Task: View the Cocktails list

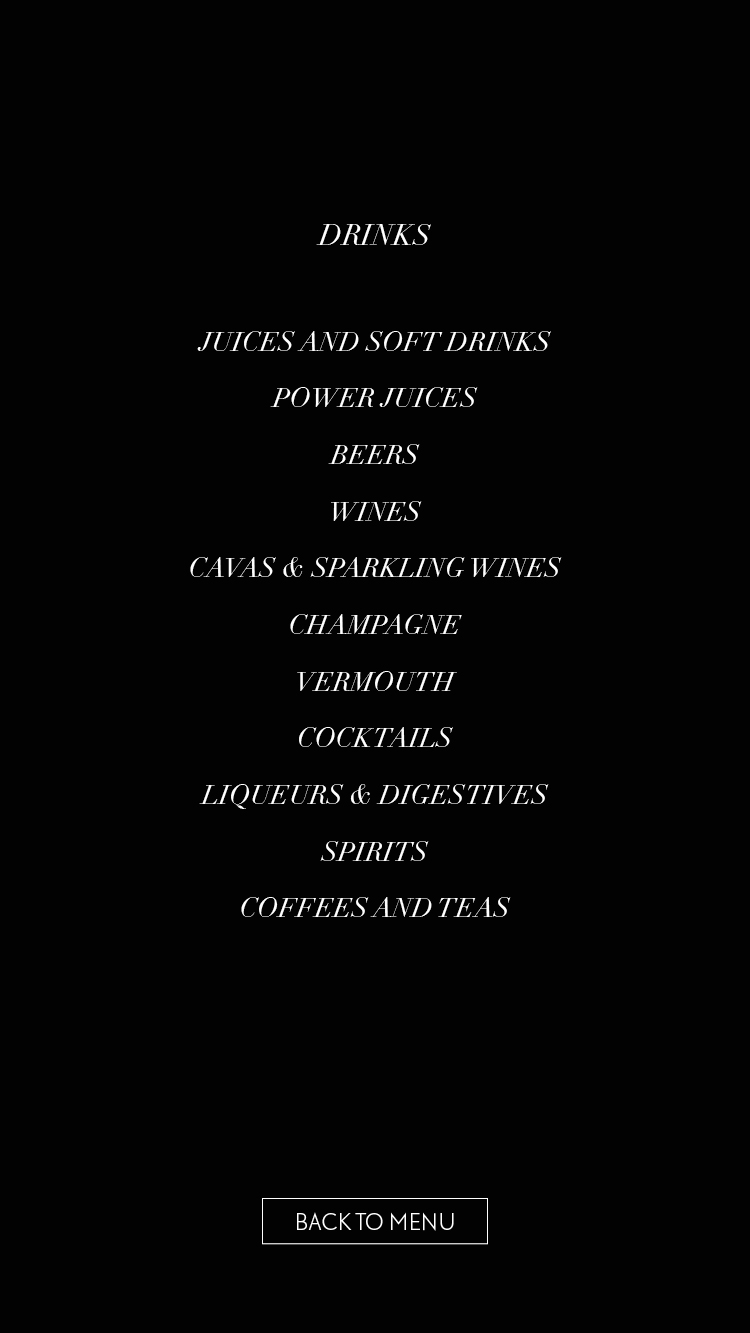Action: click(x=374, y=738)
